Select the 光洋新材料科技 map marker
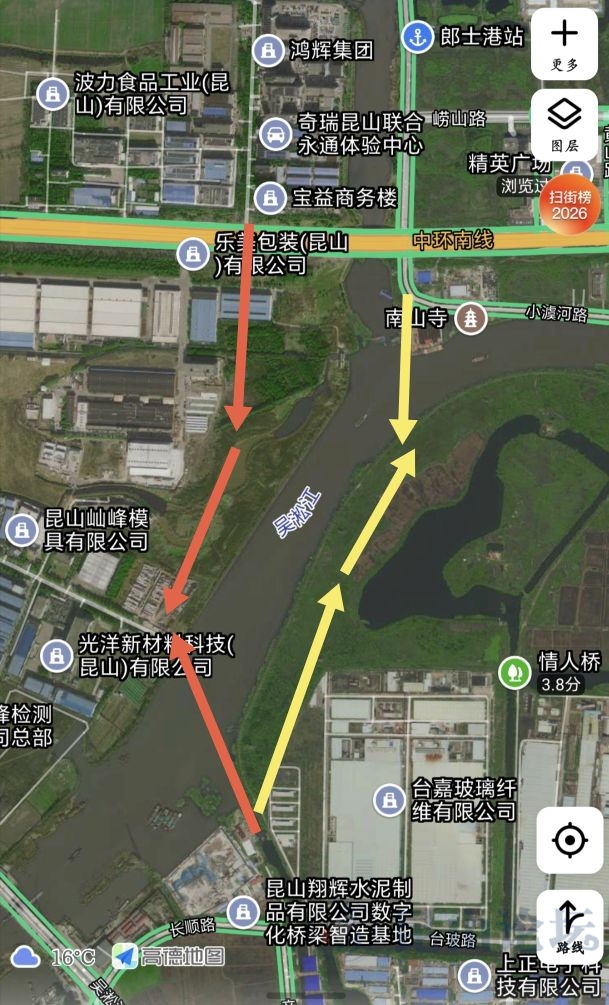Viewport: 609px width, 1005px height. [x=54, y=656]
